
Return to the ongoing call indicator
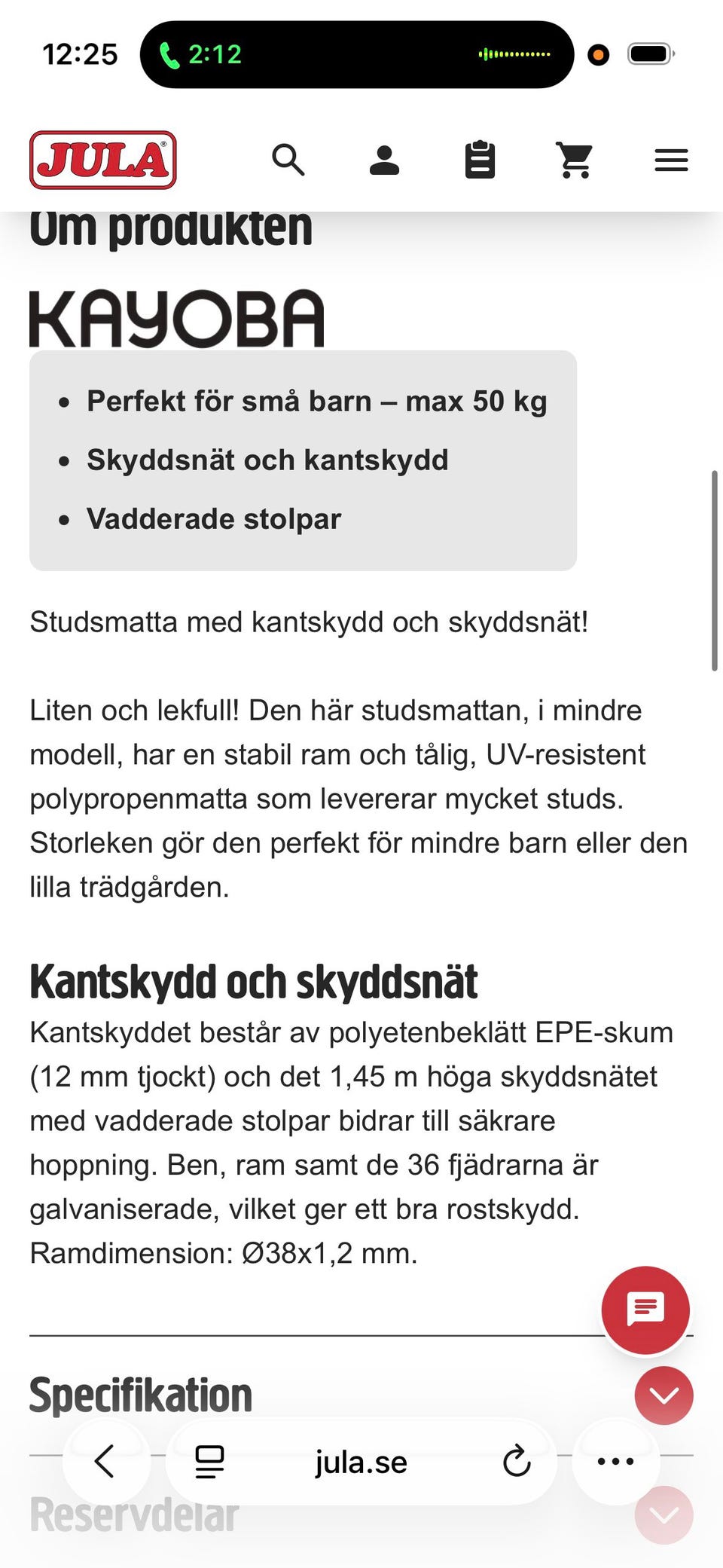pyautogui.click(x=356, y=54)
